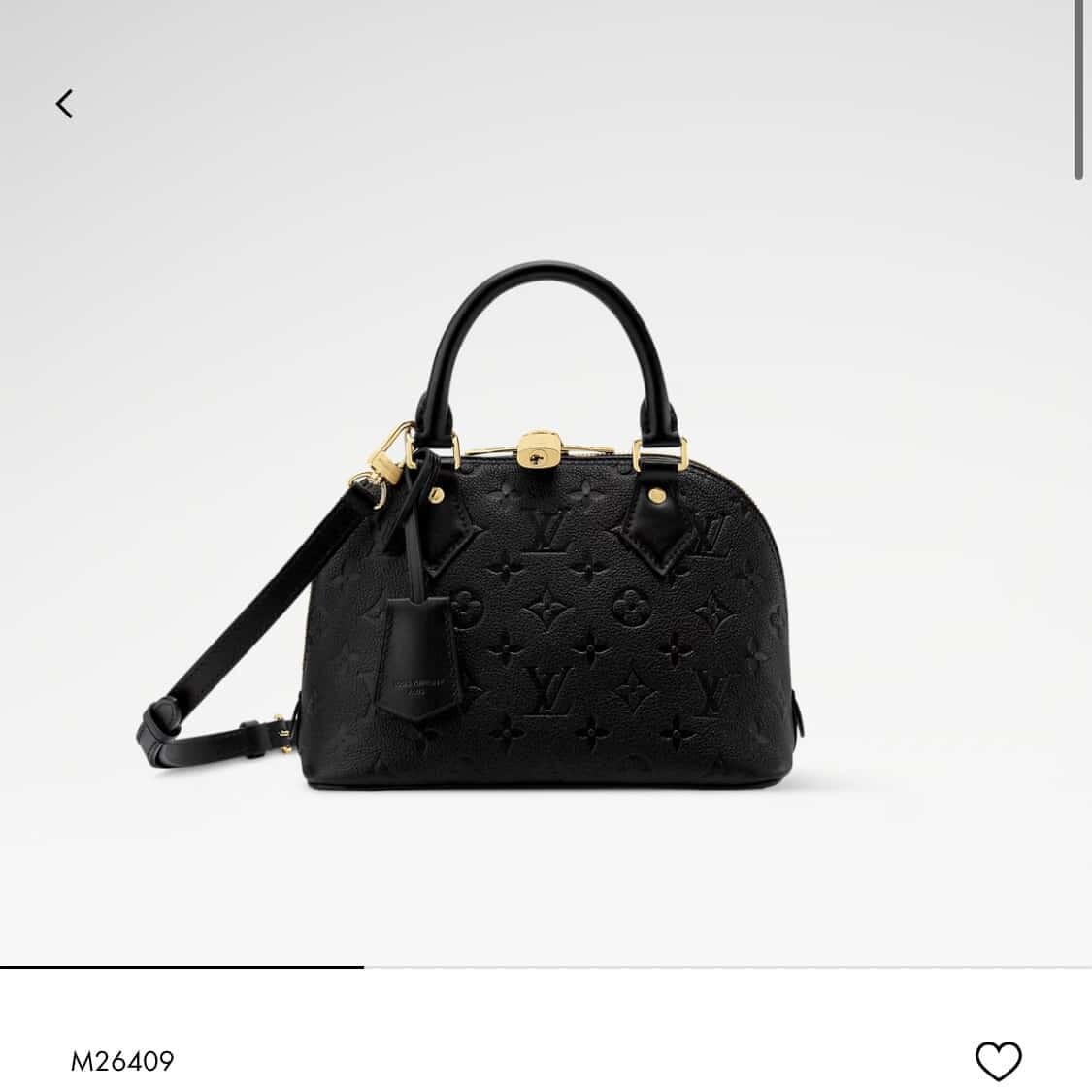Go back using the arrow icon

click(65, 104)
